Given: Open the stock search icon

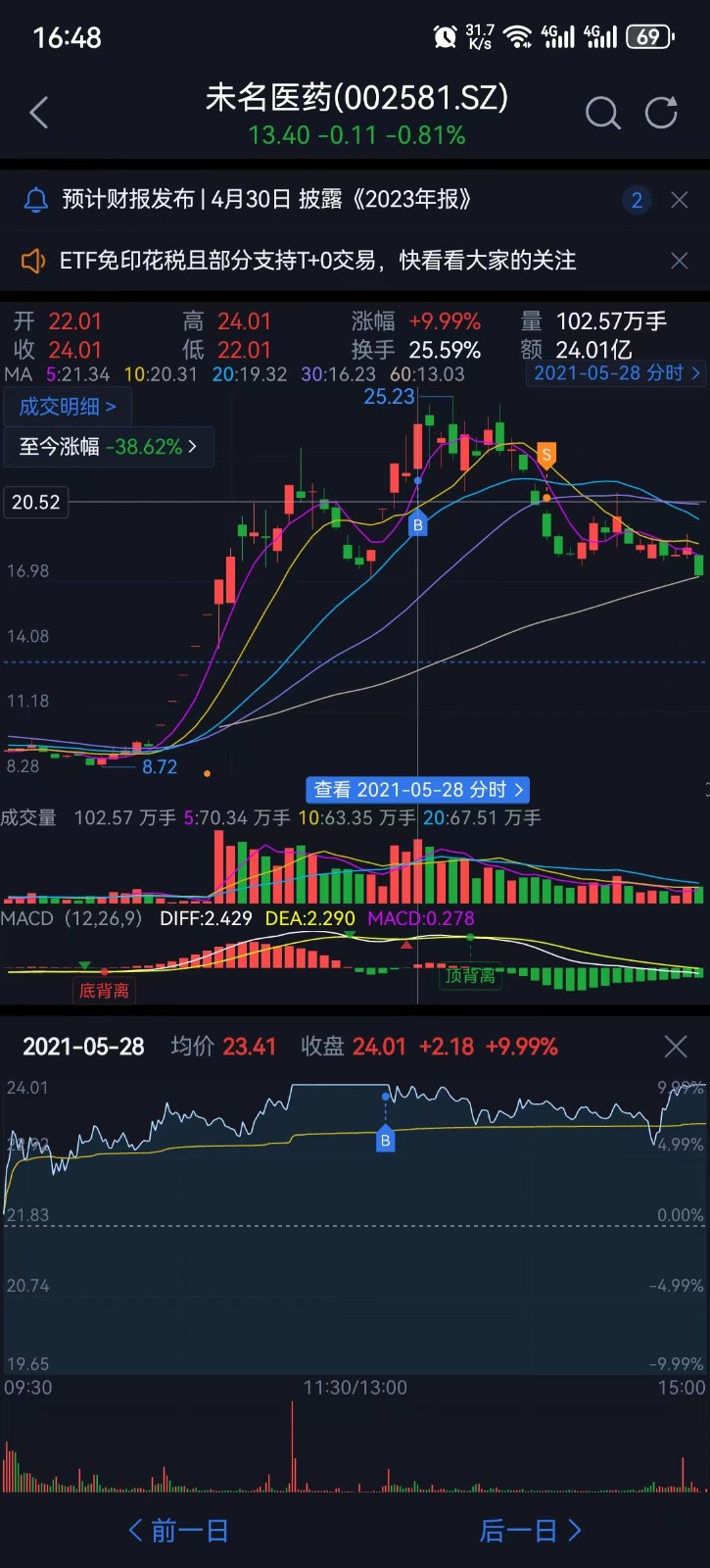Looking at the screenshot, I should click(x=602, y=114).
